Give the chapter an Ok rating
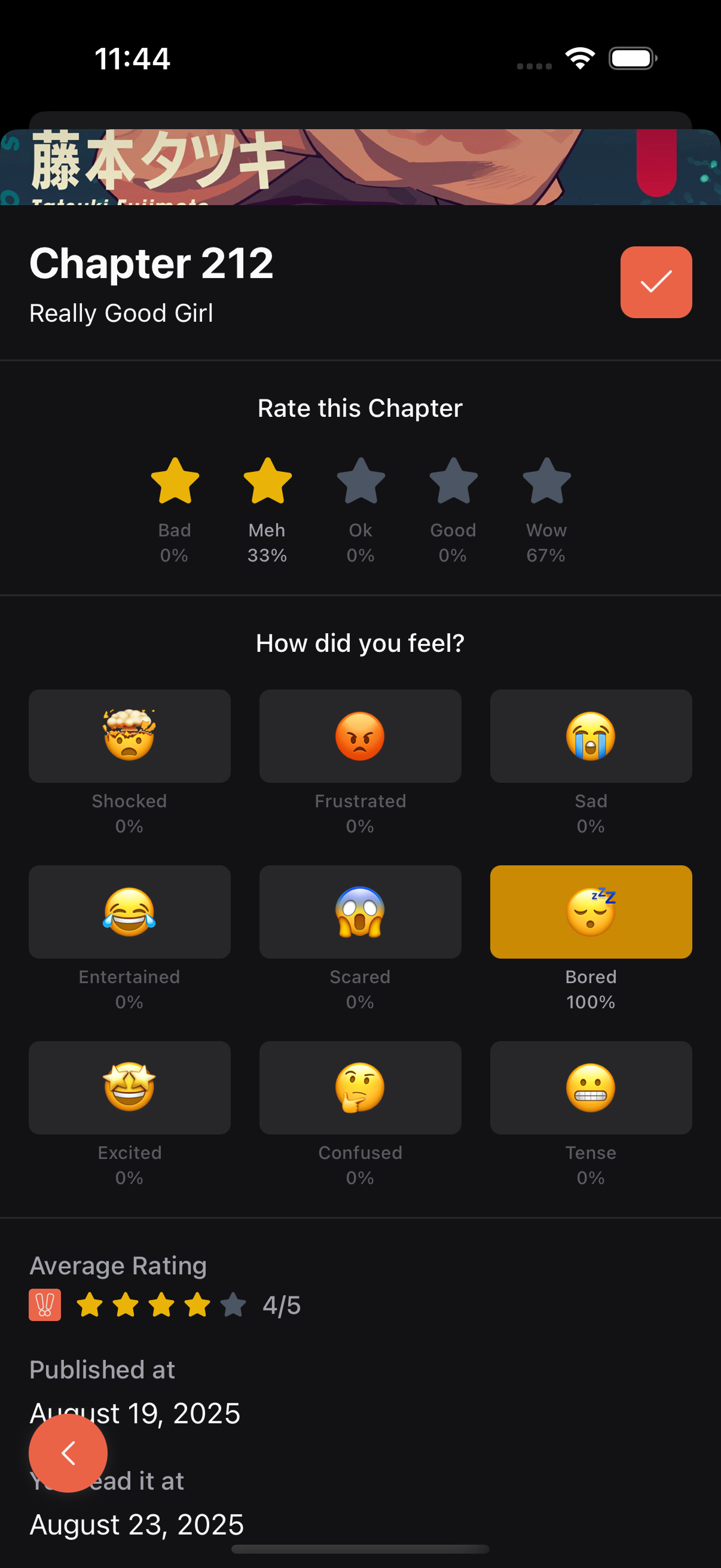The height and width of the screenshot is (1568, 721). 361,481
